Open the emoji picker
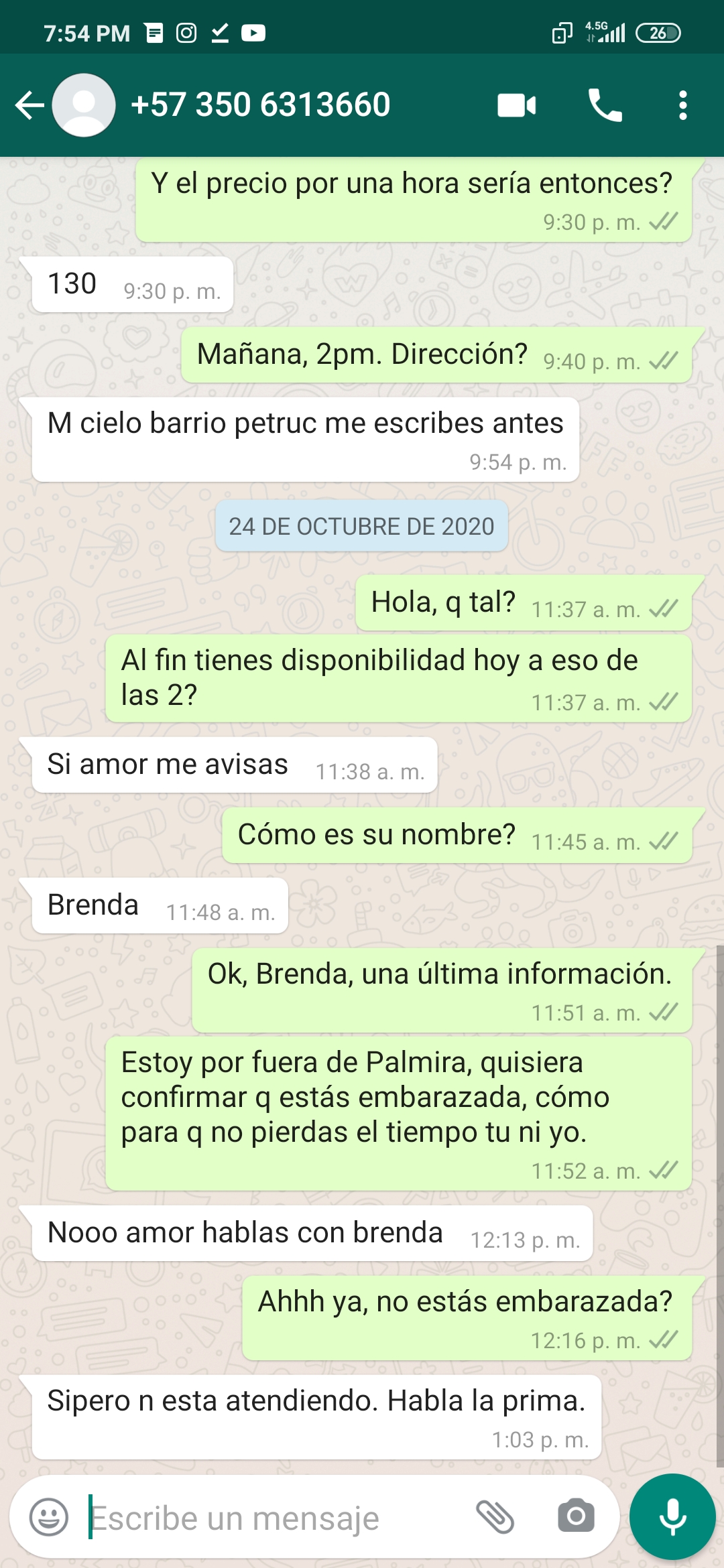Viewport: 724px width, 1568px height. click(x=49, y=1517)
